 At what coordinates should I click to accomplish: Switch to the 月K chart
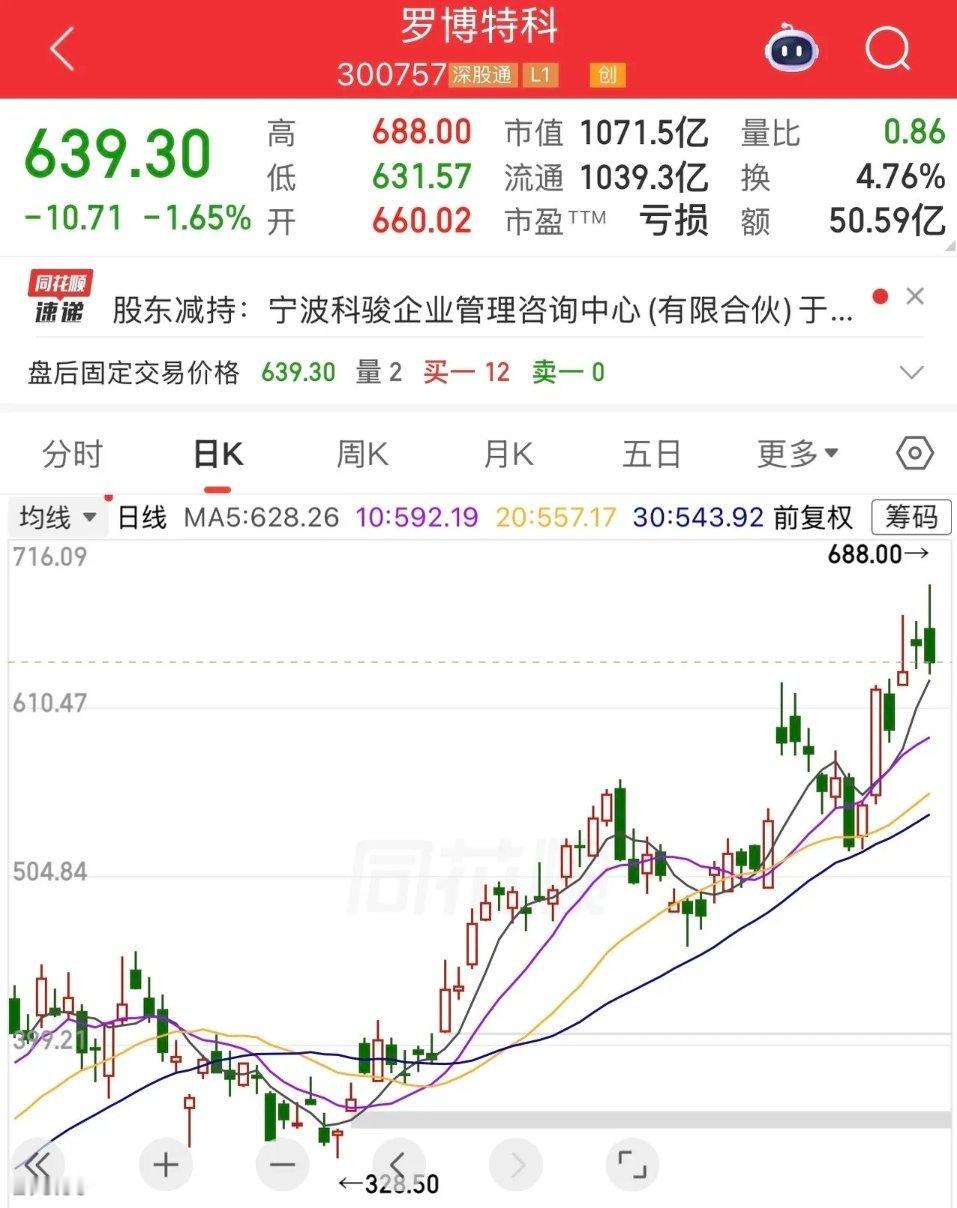(508, 454)
